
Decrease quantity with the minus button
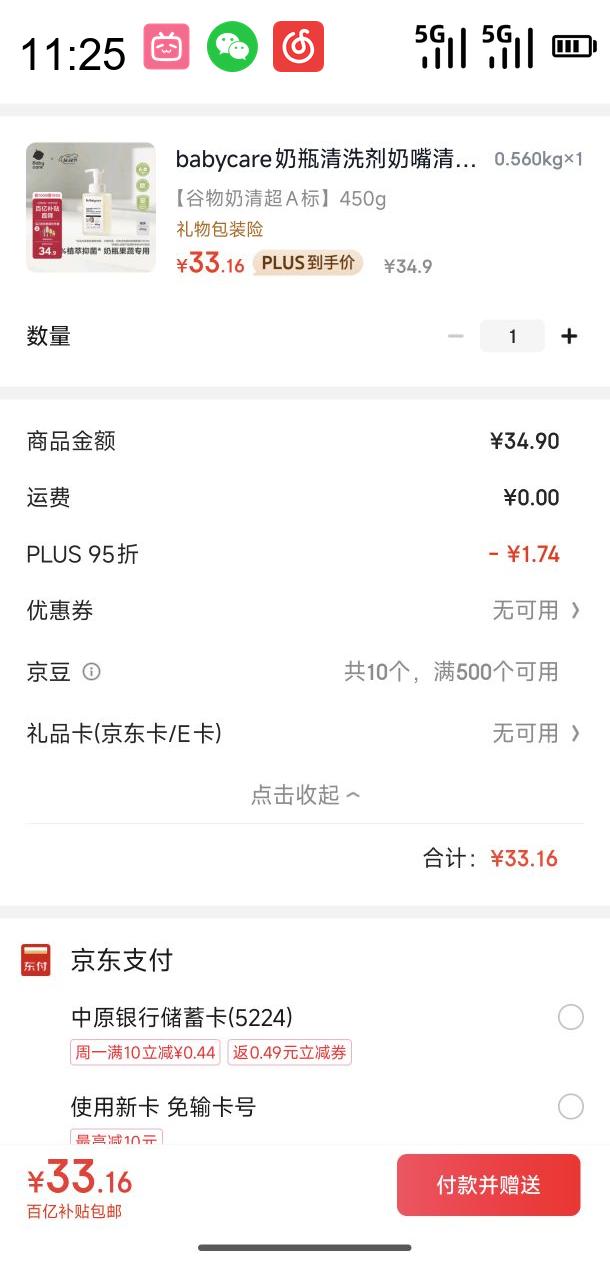[456, 336]
